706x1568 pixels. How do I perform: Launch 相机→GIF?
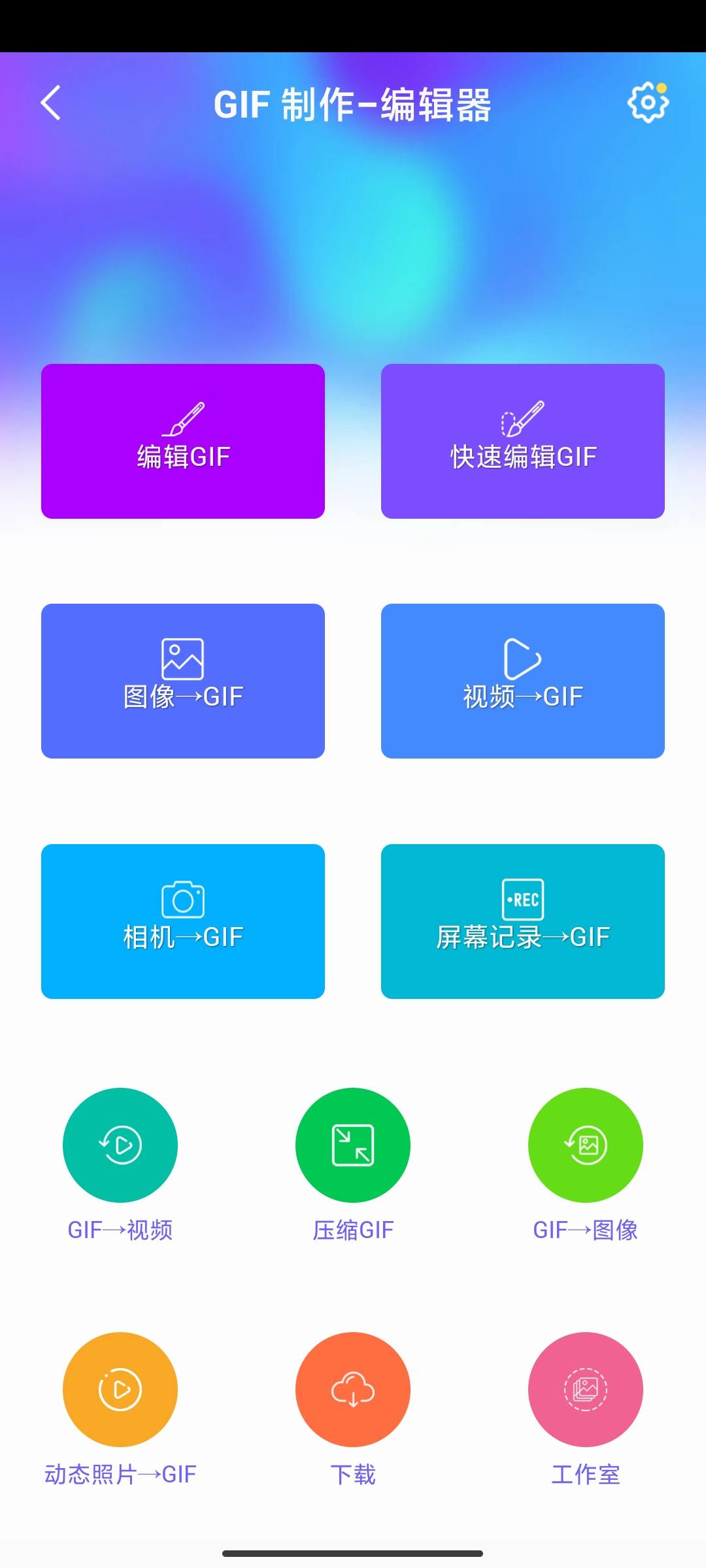183,921
